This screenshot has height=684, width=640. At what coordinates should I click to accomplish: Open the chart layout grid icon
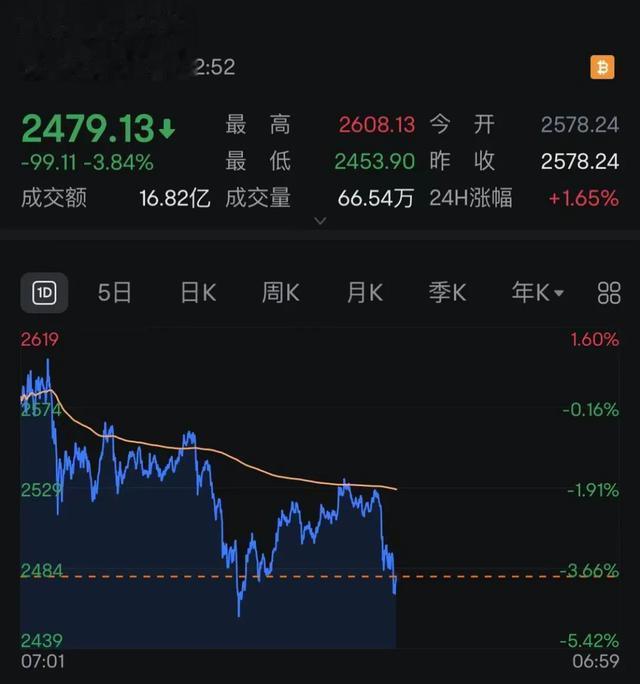point(608,292)
